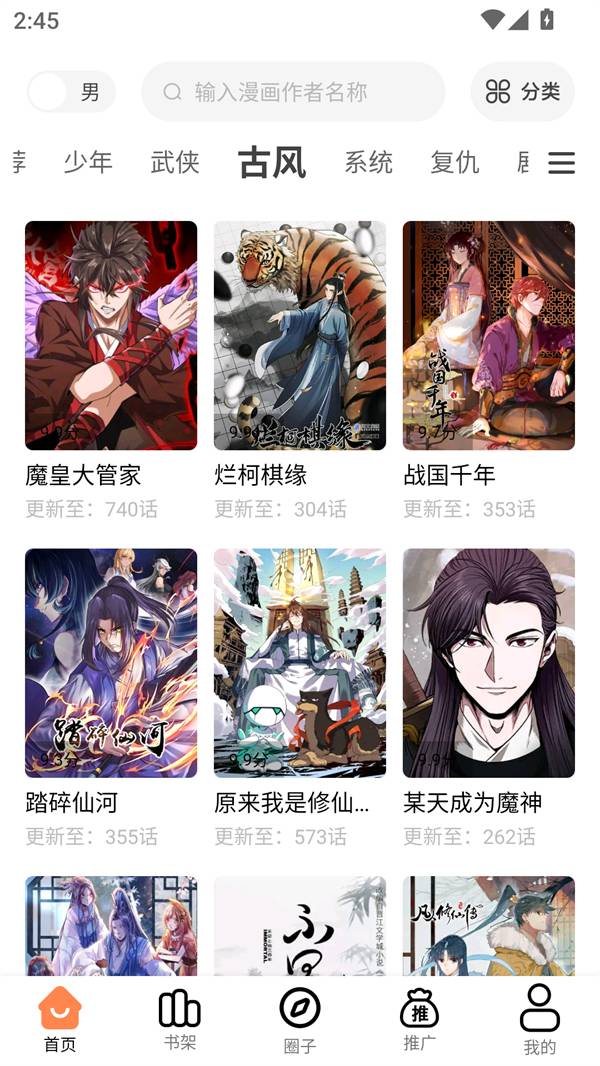The height and width of the screenshot is (1066, 600).
Task: Open the 分类 categories button
Action: point(522,92)
